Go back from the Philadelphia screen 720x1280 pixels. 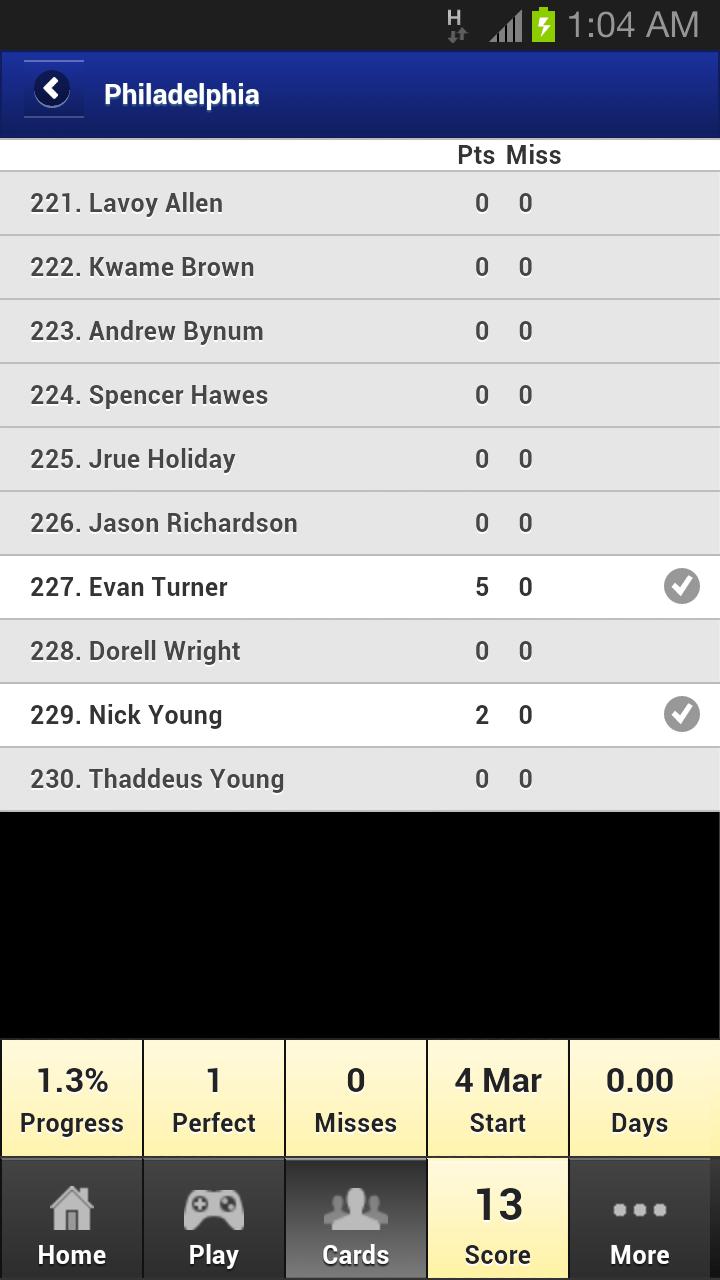coord(53,91)
